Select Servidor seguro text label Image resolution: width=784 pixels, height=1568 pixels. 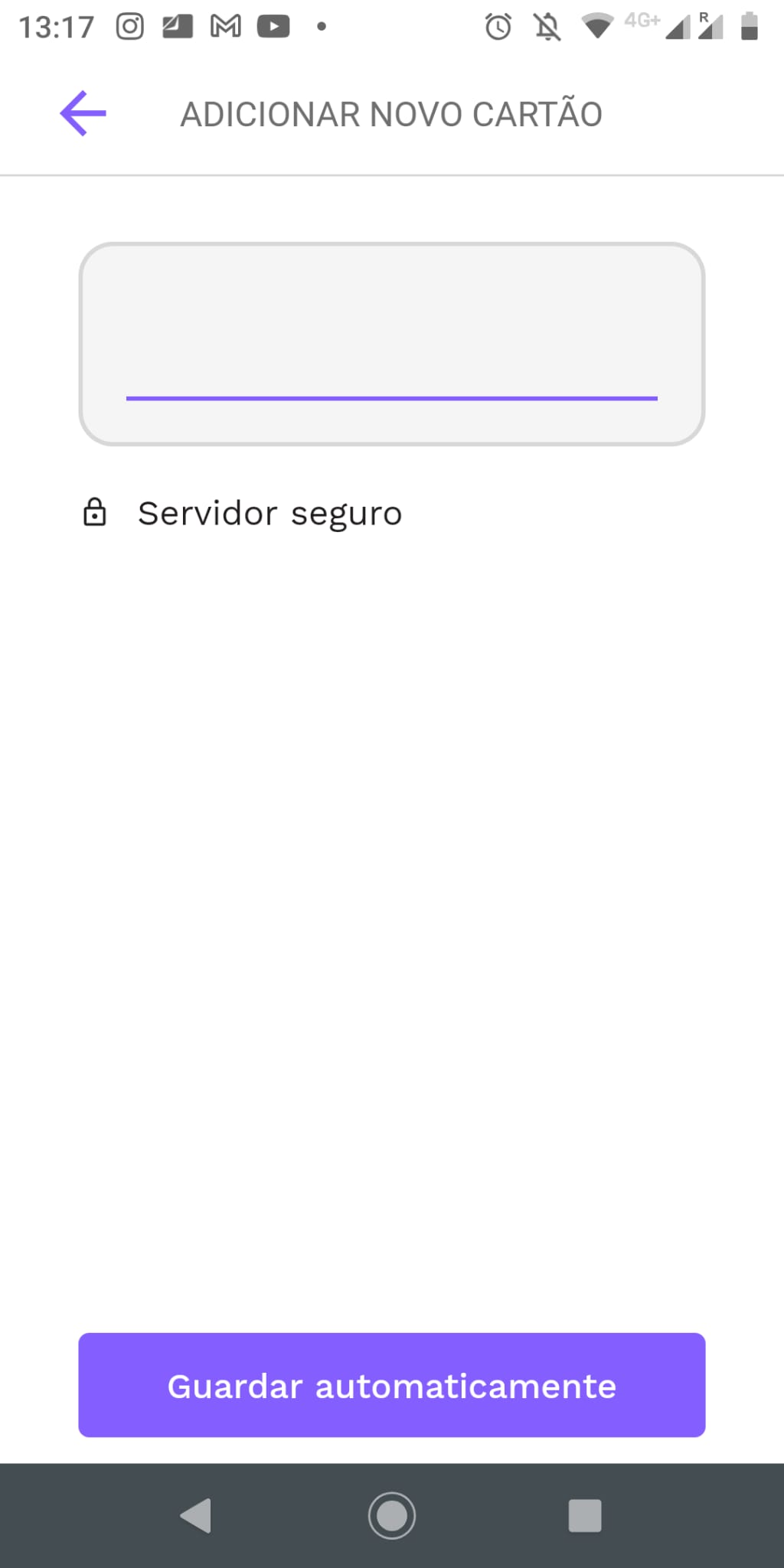pyautogui.click(x=269, y=512)
